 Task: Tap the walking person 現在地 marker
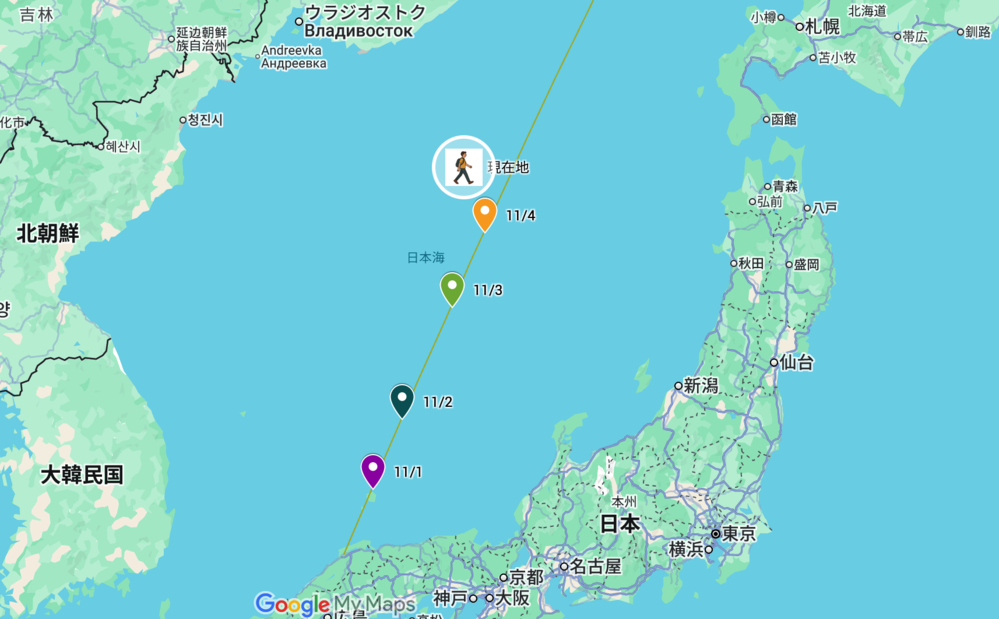tap(463, 167)
